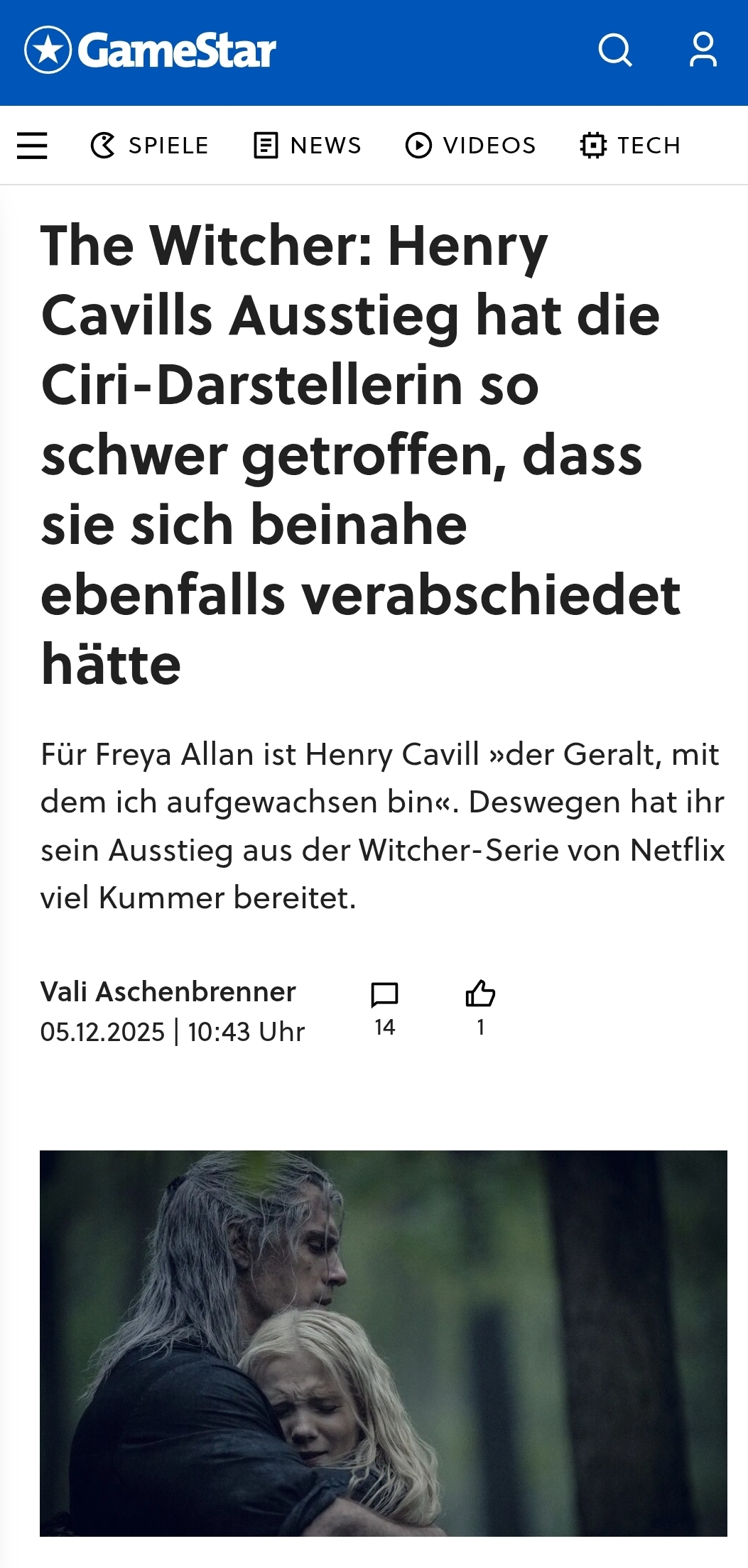748x1568 pixels.
Task: Open the search icon in the header
Action: (x=615, y=50)
